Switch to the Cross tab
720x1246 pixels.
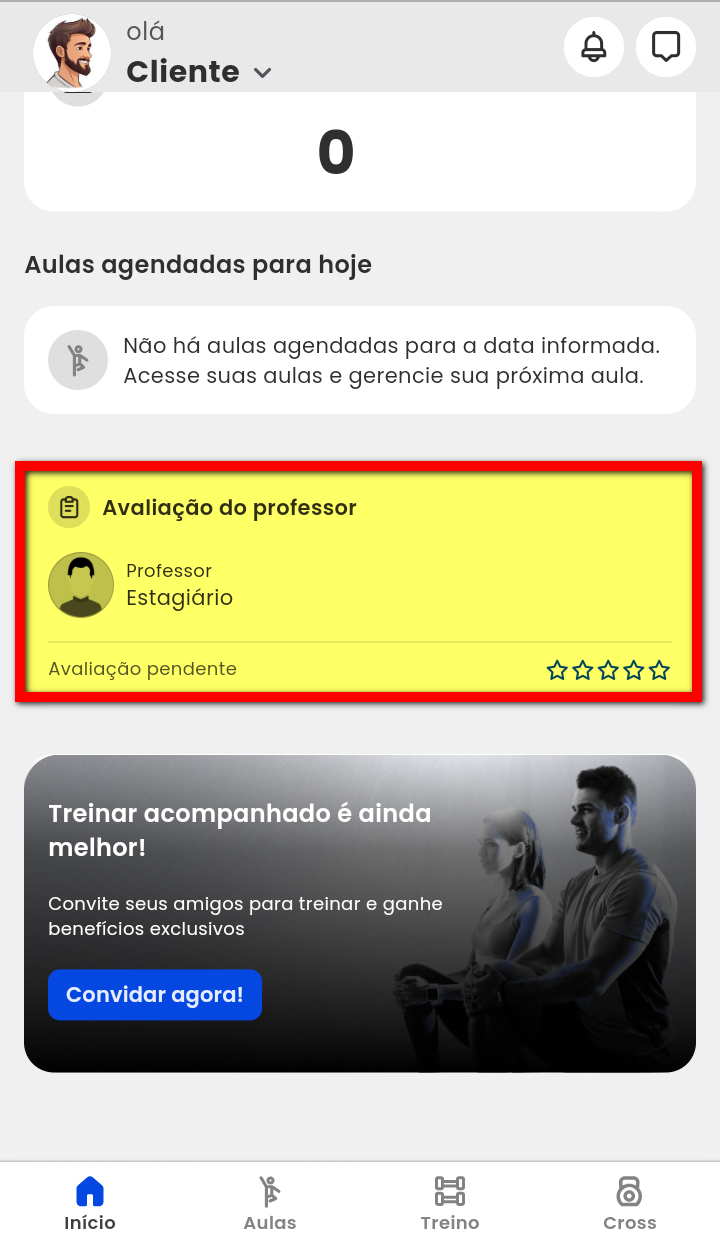(630, 1203)
